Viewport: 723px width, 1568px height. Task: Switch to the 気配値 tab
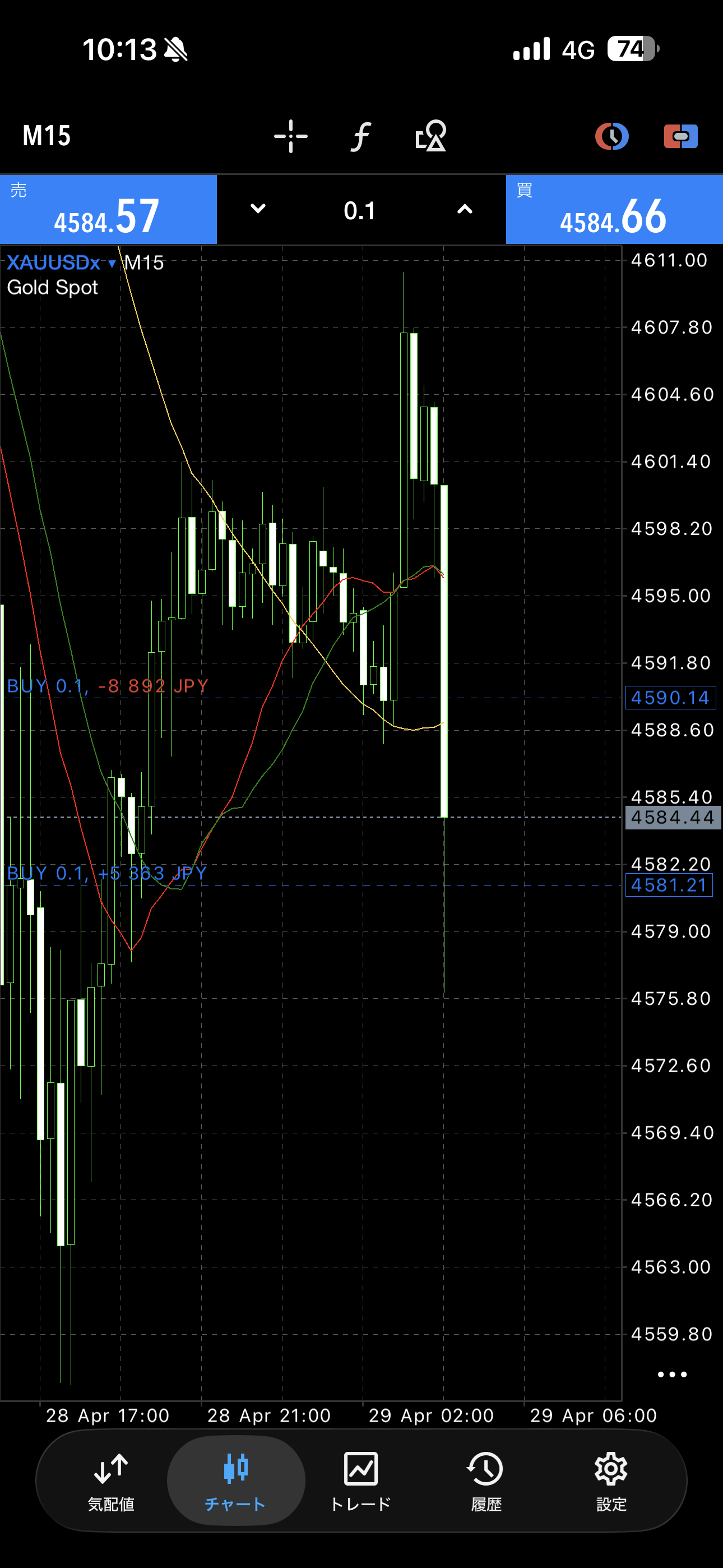tap(111, 1481)
